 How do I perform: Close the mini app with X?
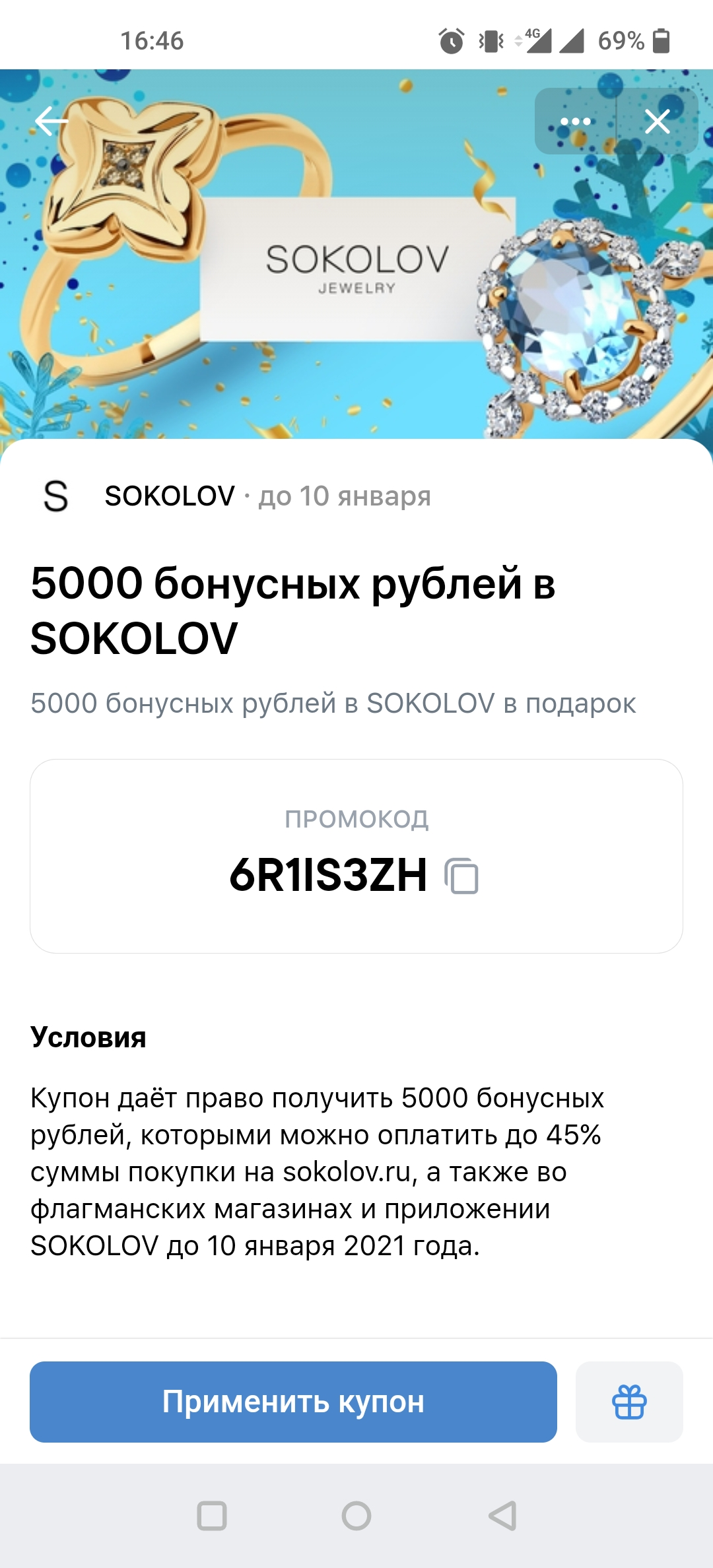tap(658, 121)
